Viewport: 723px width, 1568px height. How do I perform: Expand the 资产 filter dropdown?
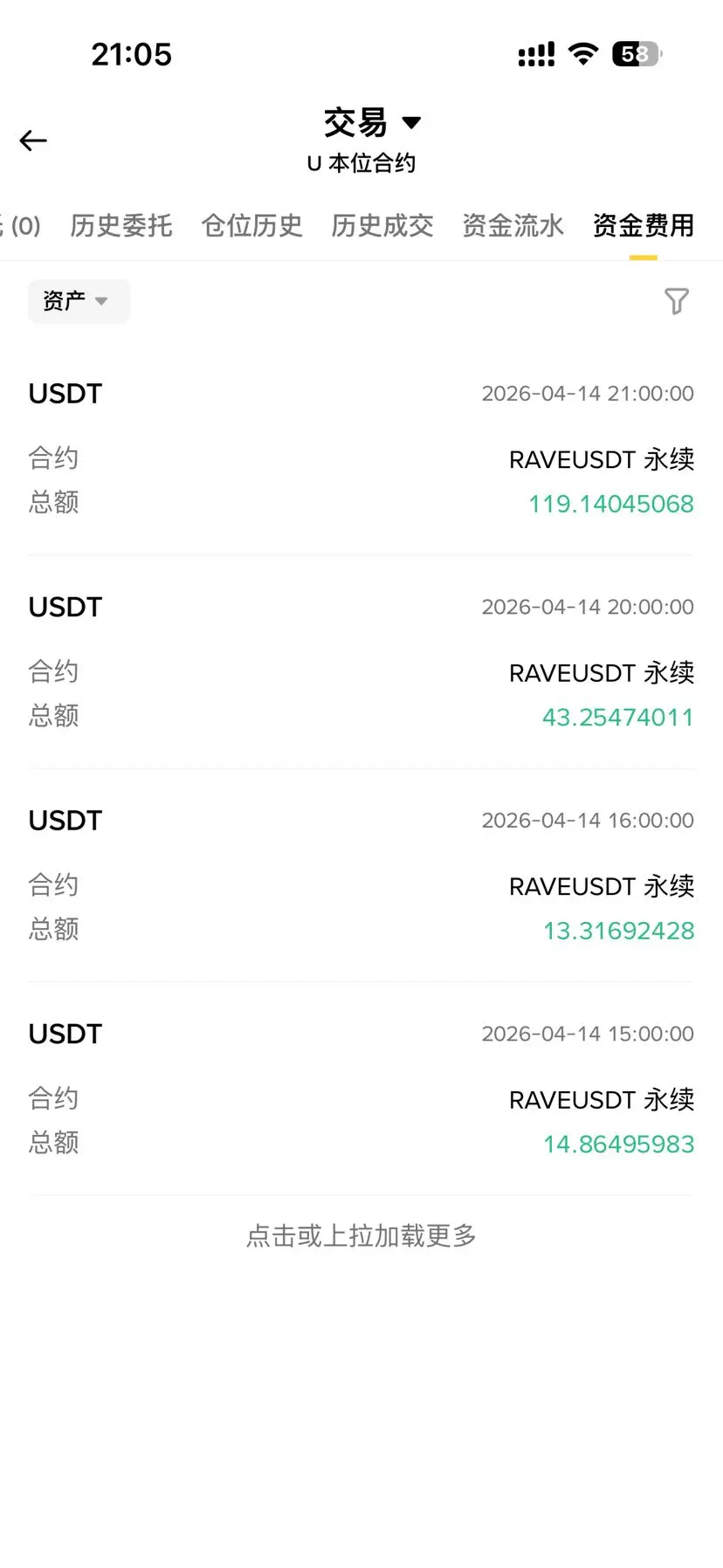(79, 301)
